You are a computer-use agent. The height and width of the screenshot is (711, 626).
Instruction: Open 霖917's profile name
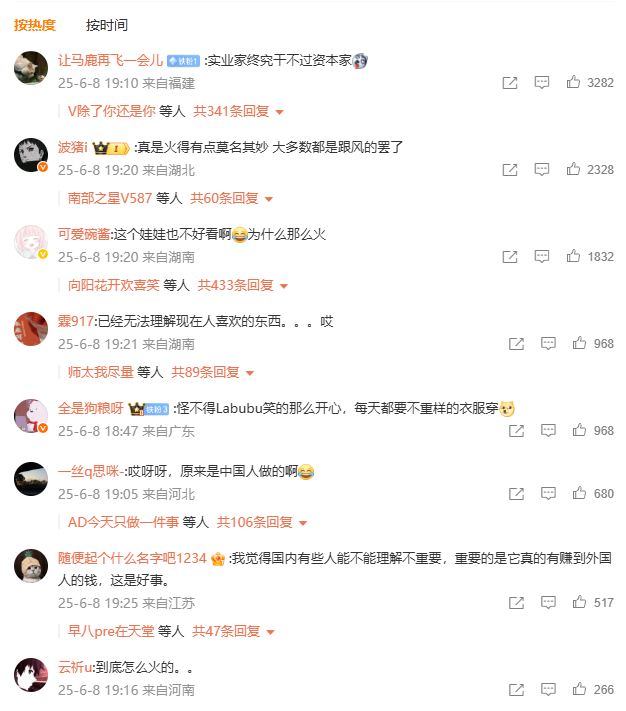pyautogui.click(x=76, y=322)
